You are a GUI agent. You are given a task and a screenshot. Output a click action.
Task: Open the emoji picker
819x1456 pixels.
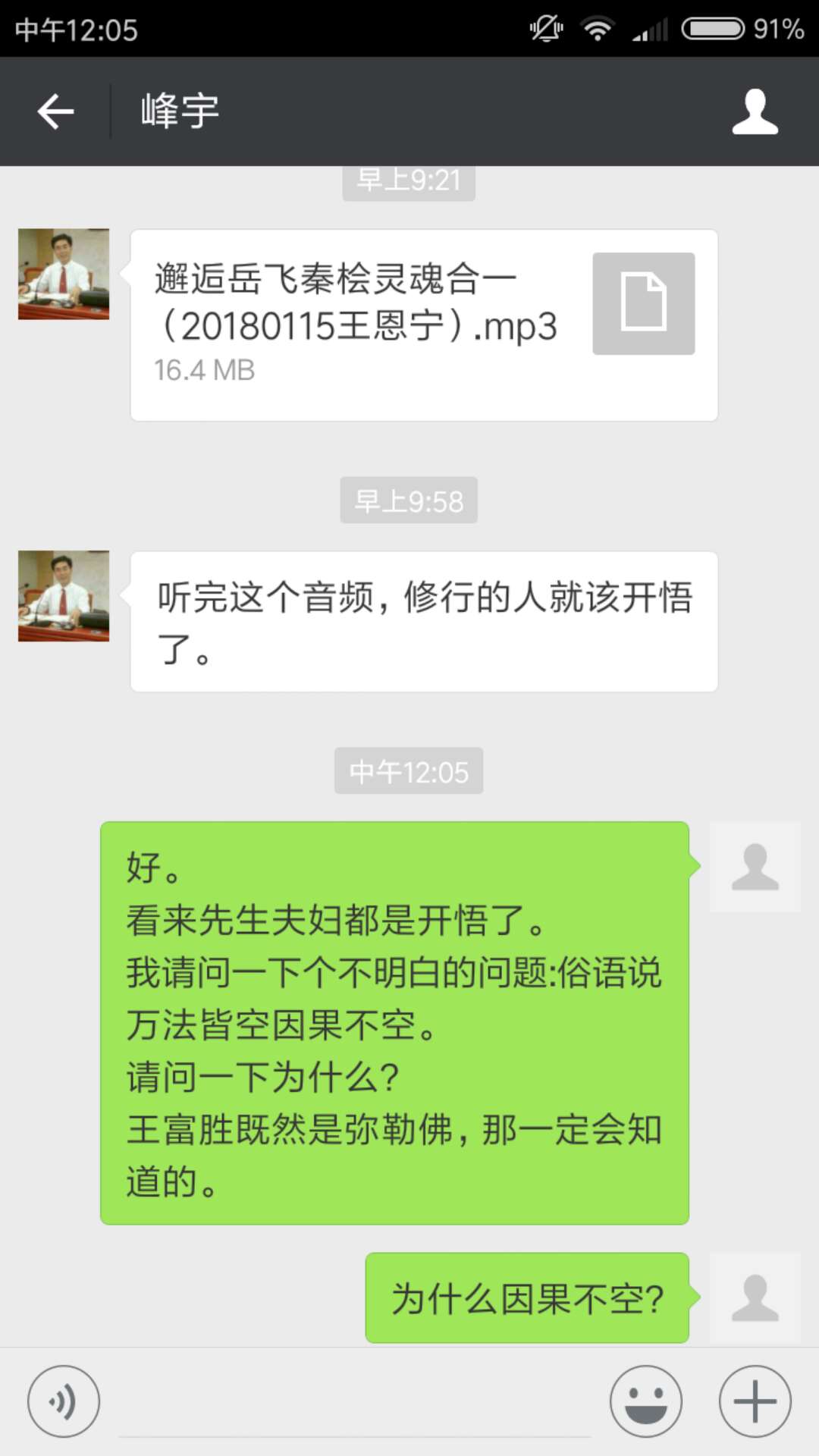pyautogui.click(x=645, y=1401)
